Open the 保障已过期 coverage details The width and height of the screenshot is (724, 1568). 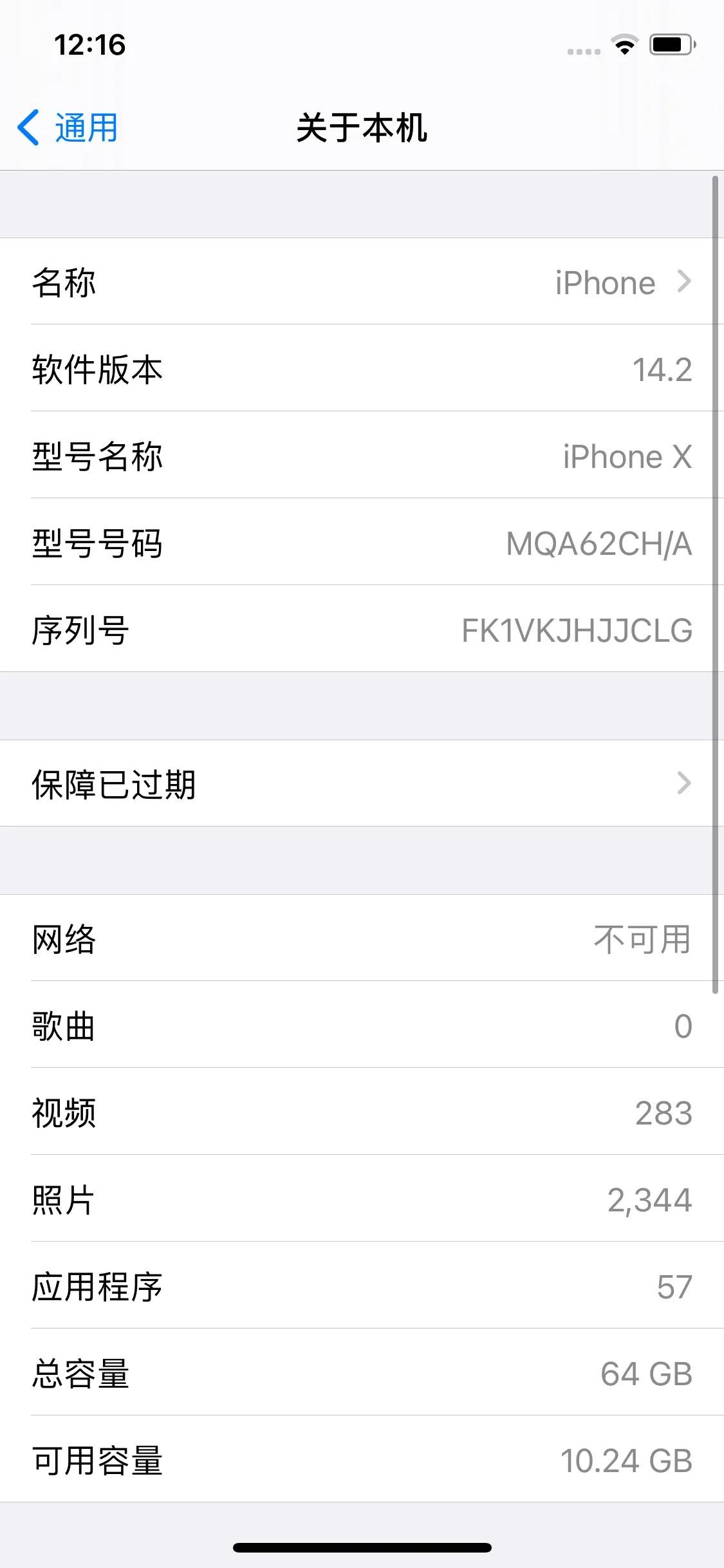[x=362, y=783]
